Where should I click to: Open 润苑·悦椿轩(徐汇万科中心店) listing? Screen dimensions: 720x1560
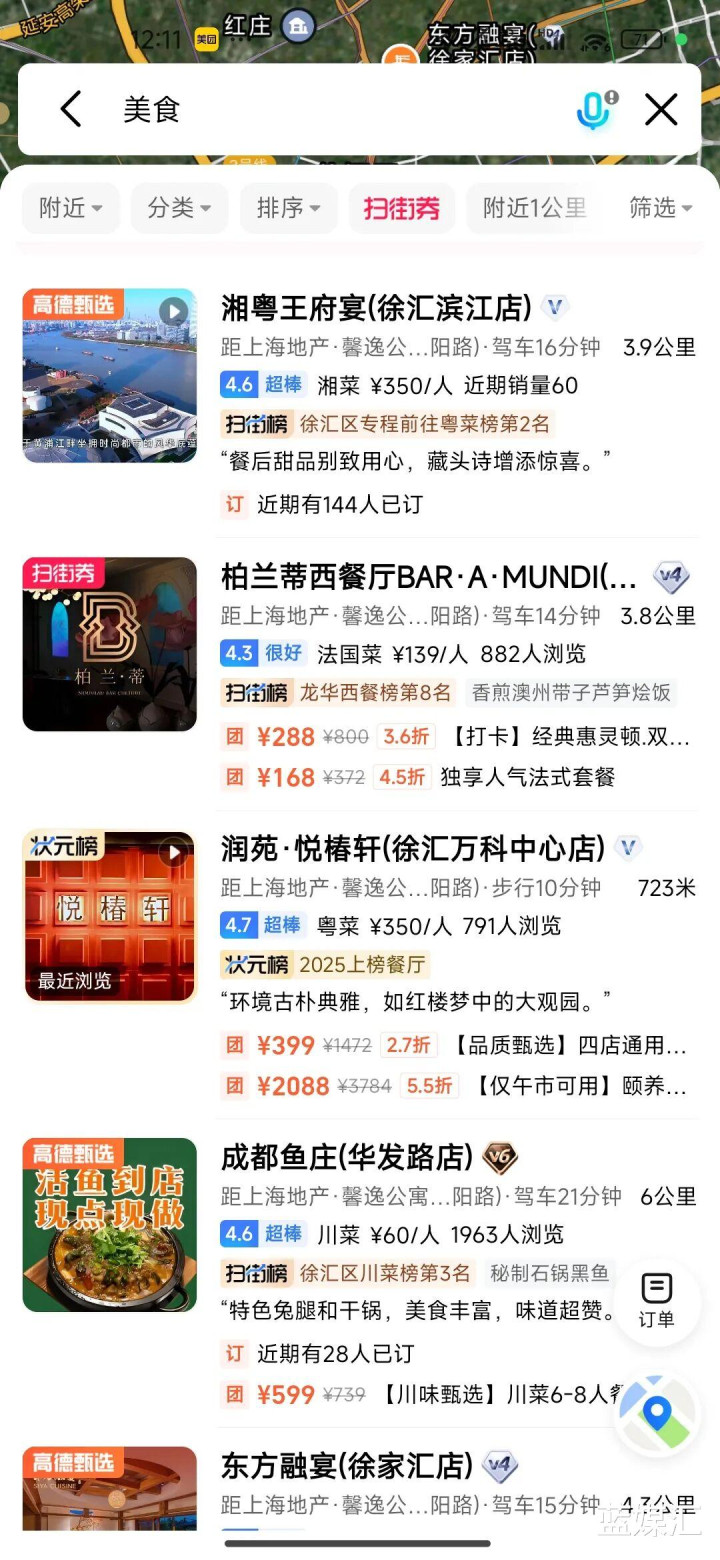tap(412, 849)
